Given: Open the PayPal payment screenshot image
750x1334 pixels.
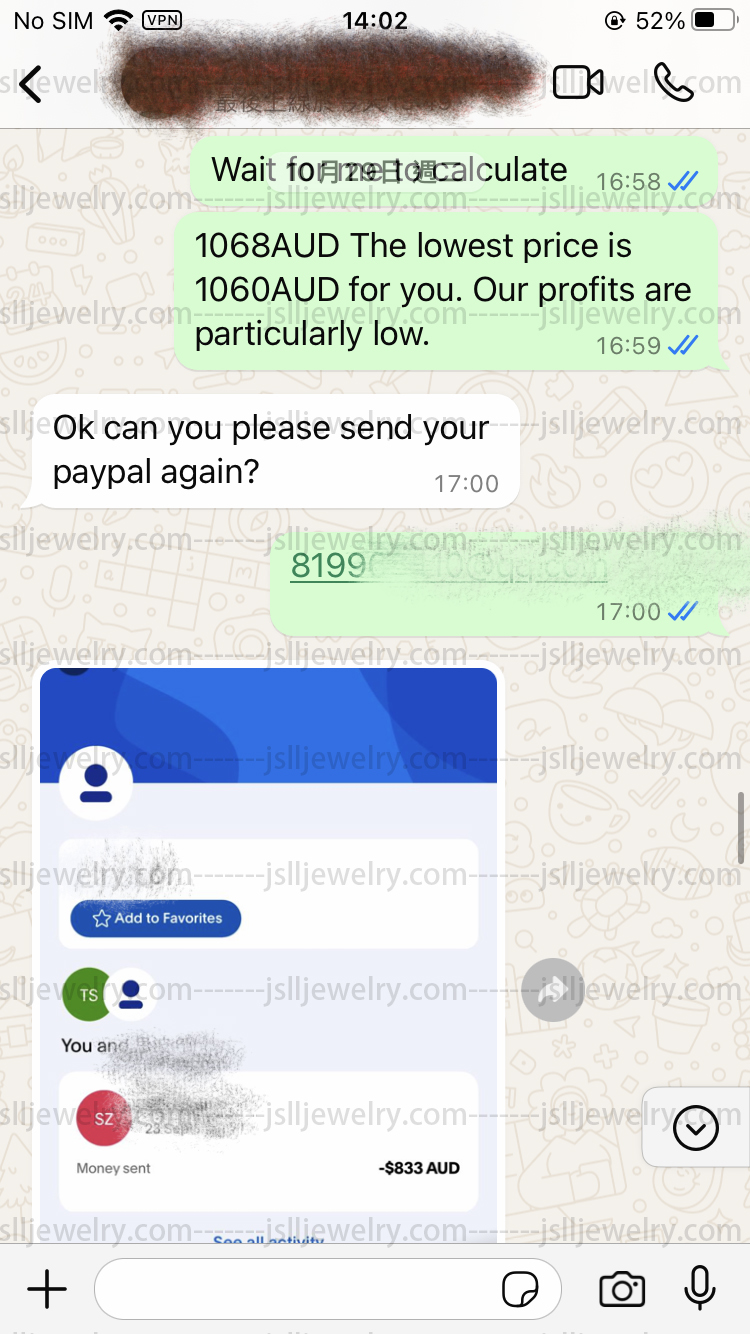Looking at the screenshot, I should click(x=268, y=955).
